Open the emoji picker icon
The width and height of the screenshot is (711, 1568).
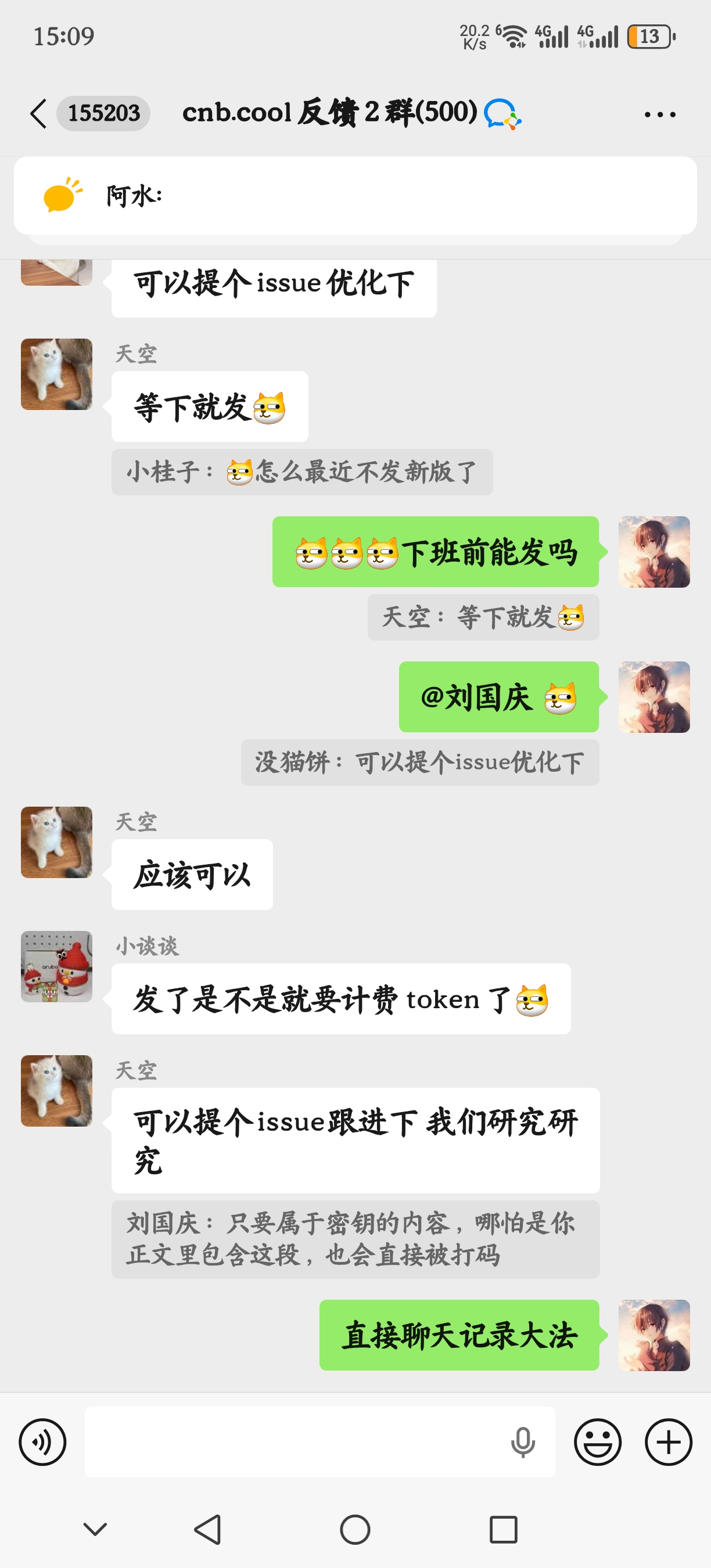[x=598, y=1441]
